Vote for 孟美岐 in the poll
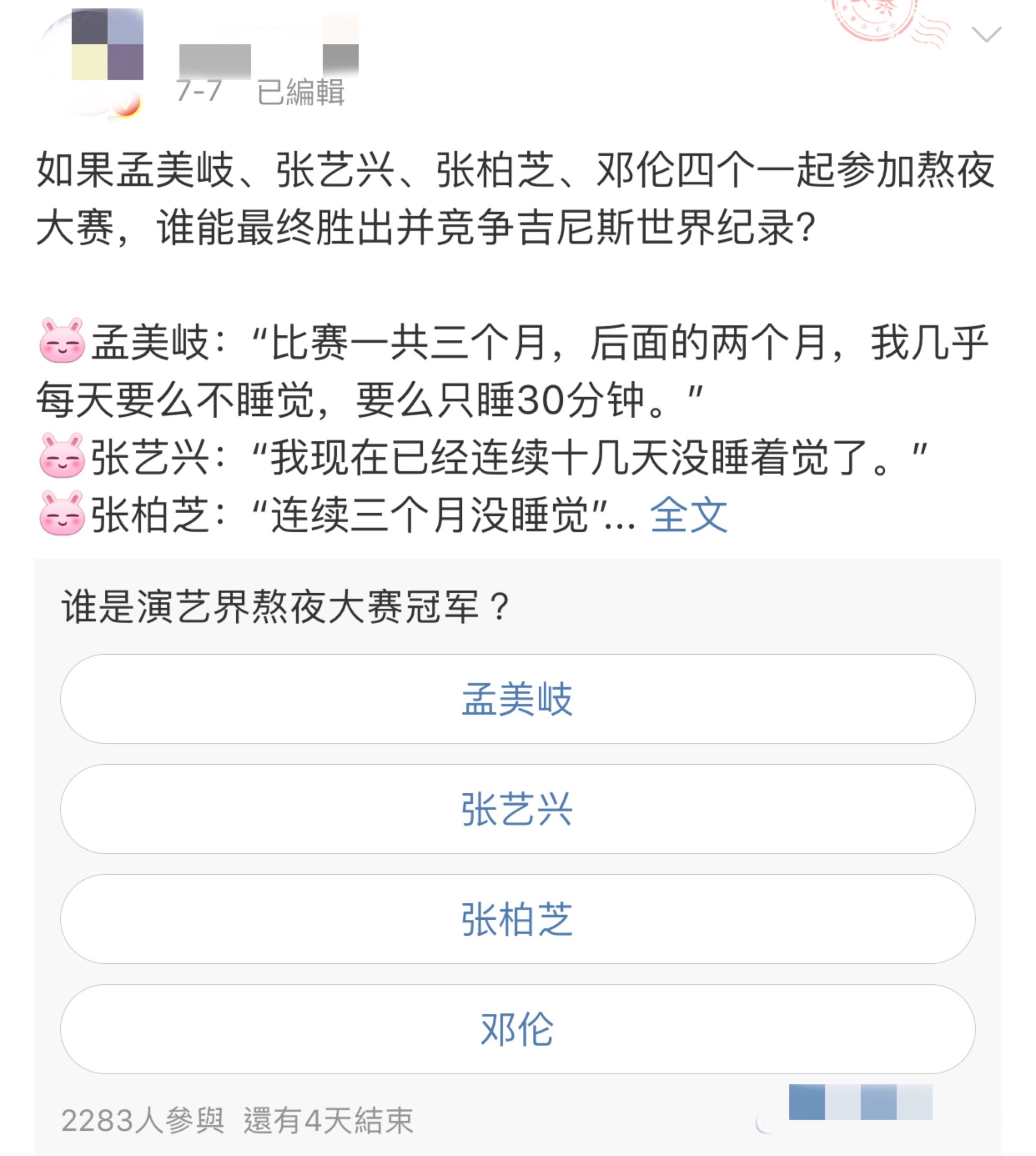This screenshot has height=1156, width=1036. click(517, 699)
